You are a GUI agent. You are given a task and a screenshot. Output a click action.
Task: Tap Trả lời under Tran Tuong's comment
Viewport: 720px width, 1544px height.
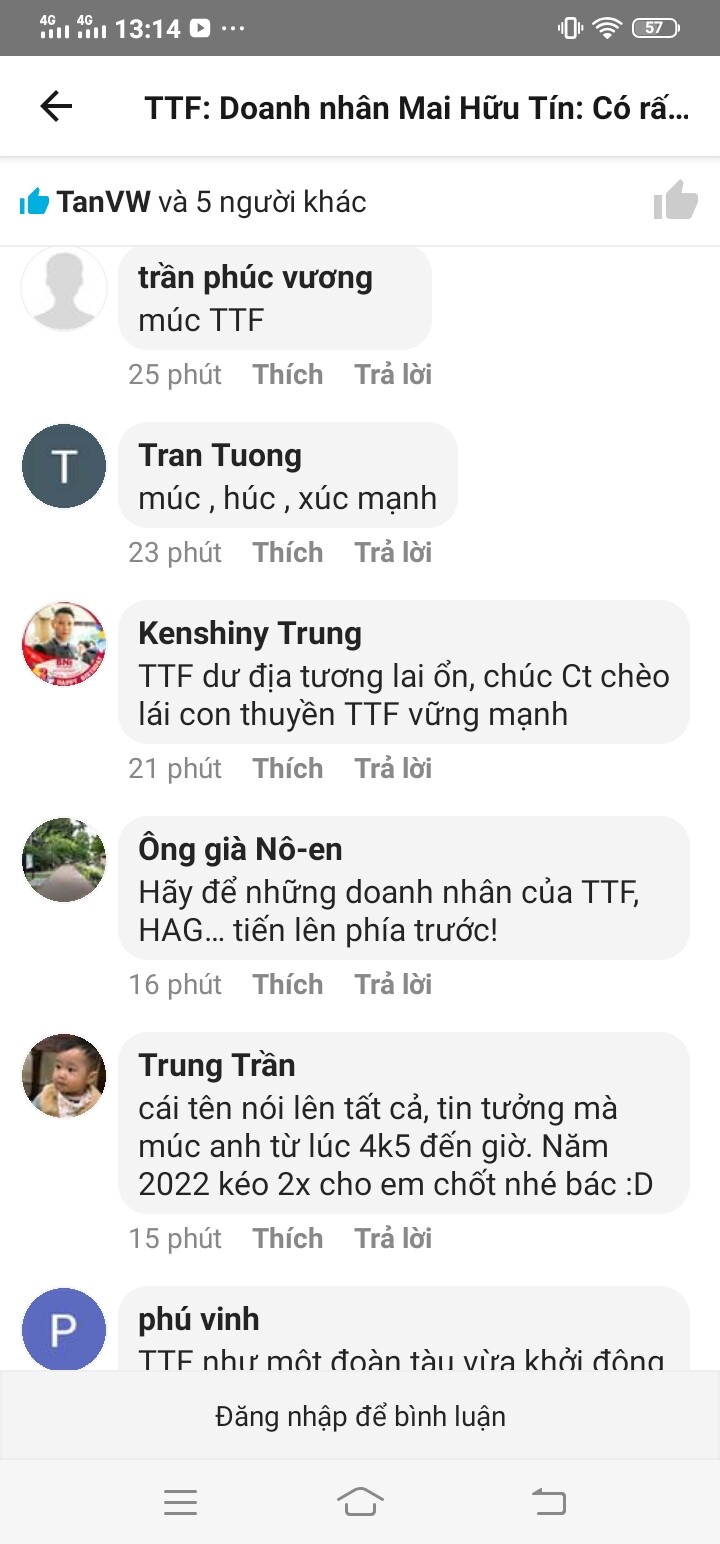[393, 552]
